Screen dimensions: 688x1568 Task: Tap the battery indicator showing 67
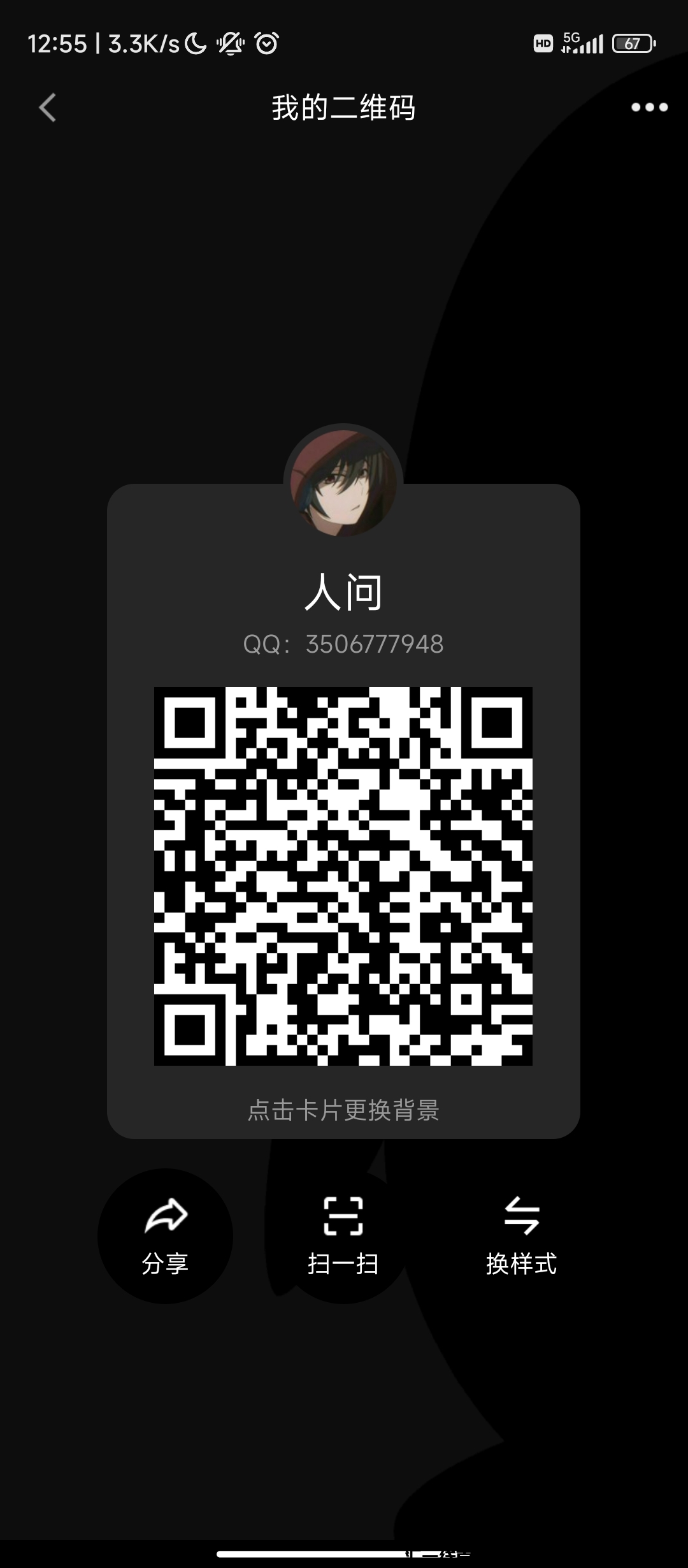632,42
